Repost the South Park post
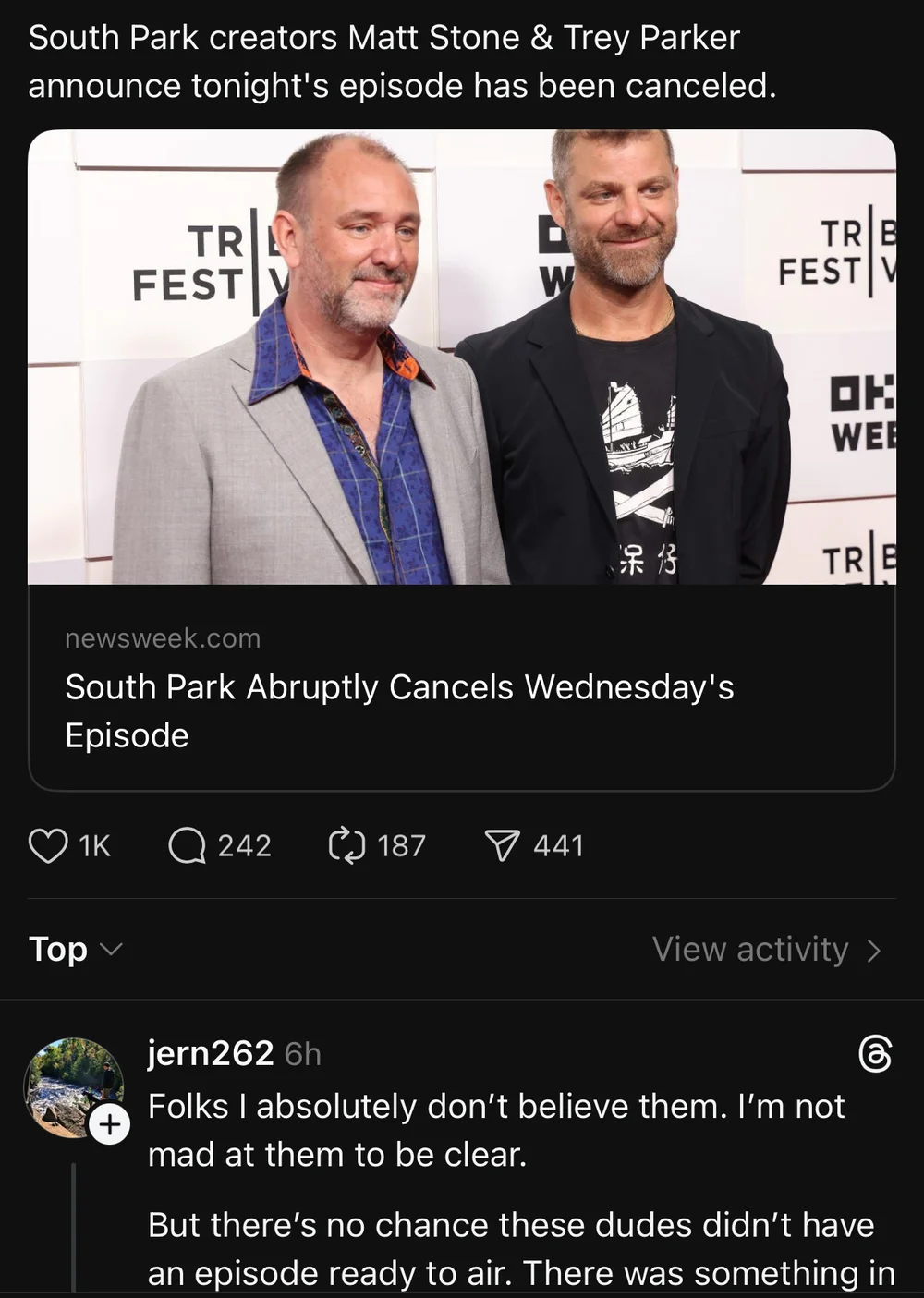 coord(346,845)
